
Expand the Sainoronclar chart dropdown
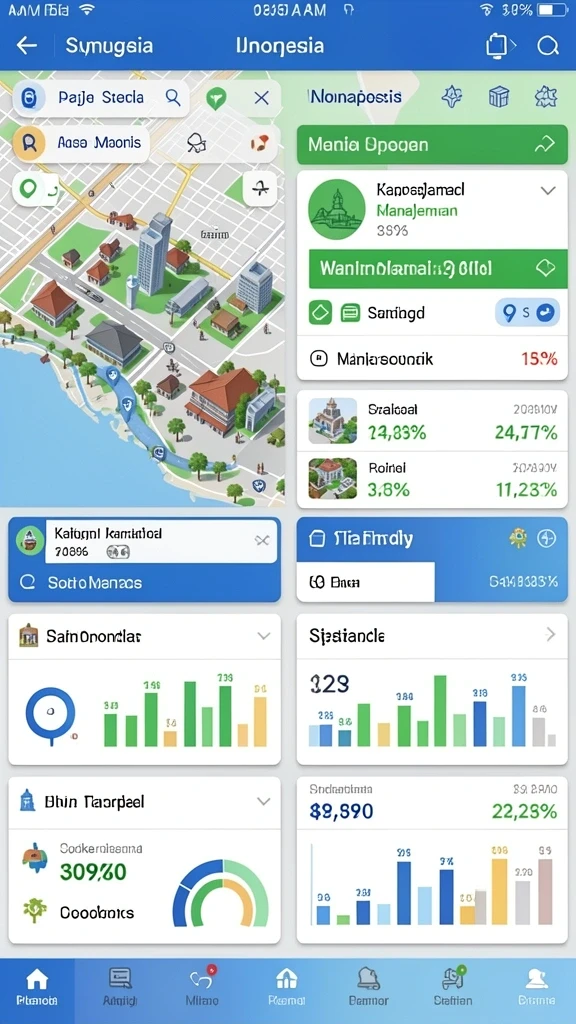tap(263, 635)
